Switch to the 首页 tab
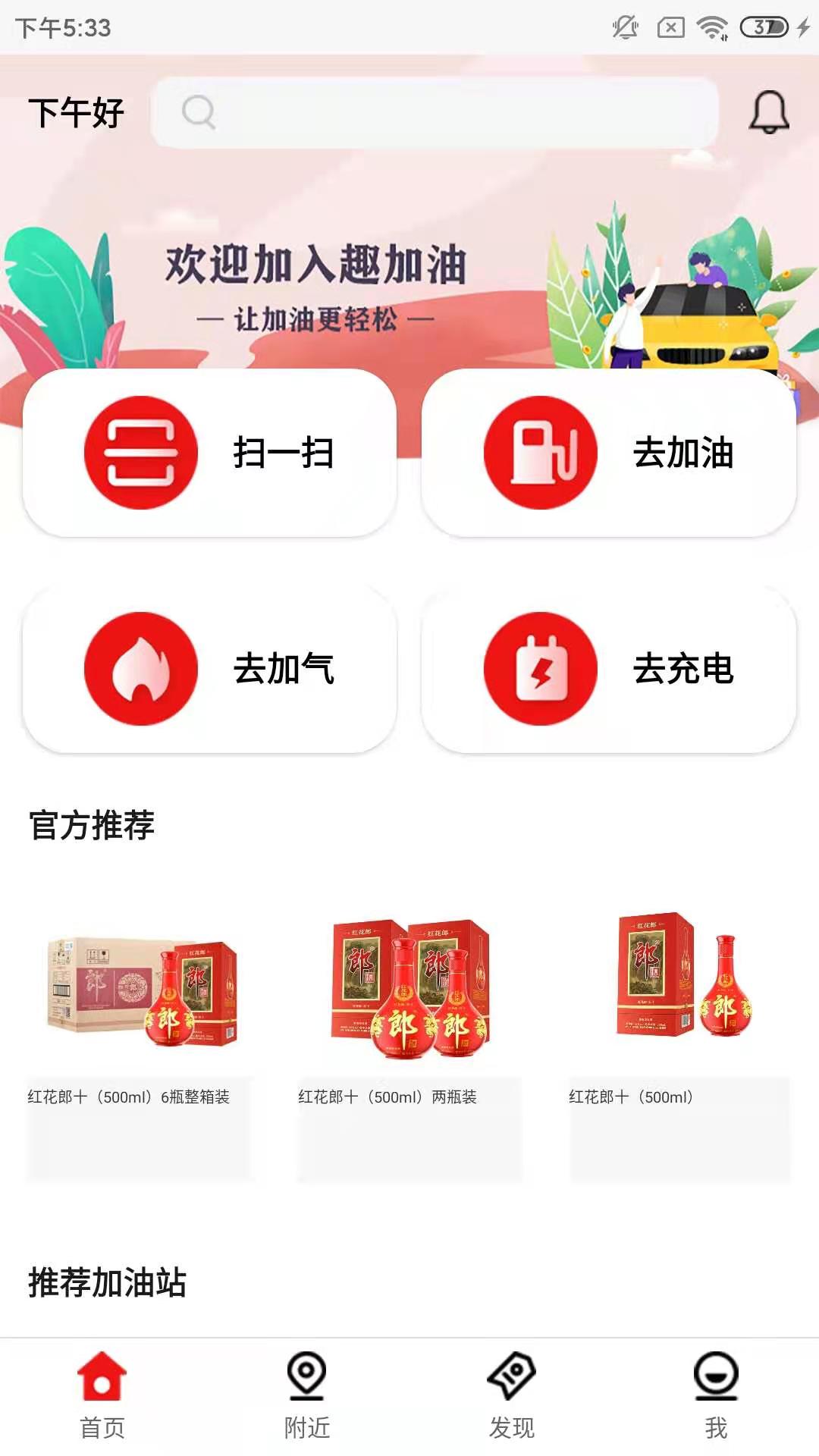 102,1395
